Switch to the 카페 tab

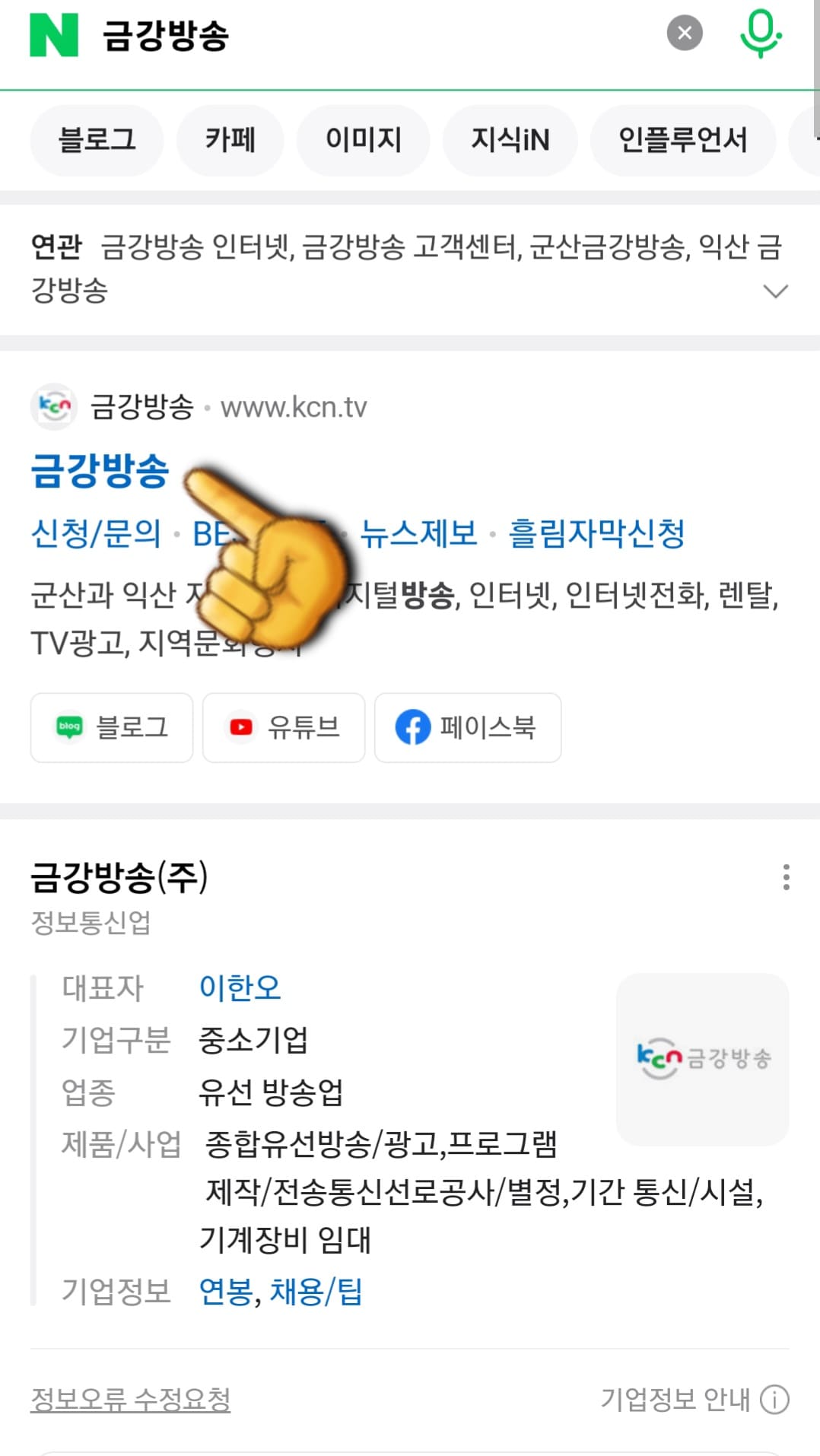[230, 140]
